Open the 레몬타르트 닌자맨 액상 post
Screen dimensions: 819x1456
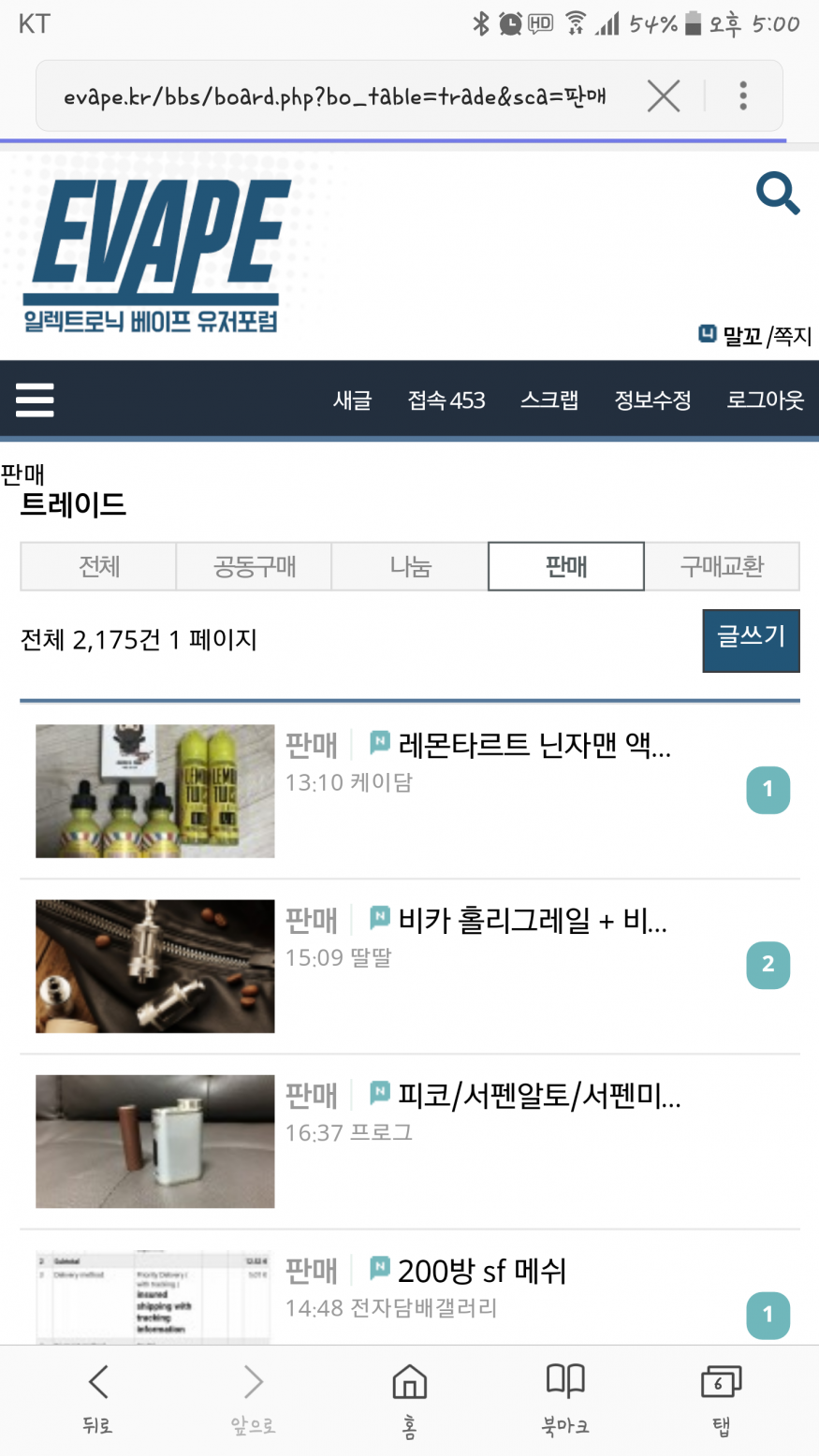(x=534, y=746)
